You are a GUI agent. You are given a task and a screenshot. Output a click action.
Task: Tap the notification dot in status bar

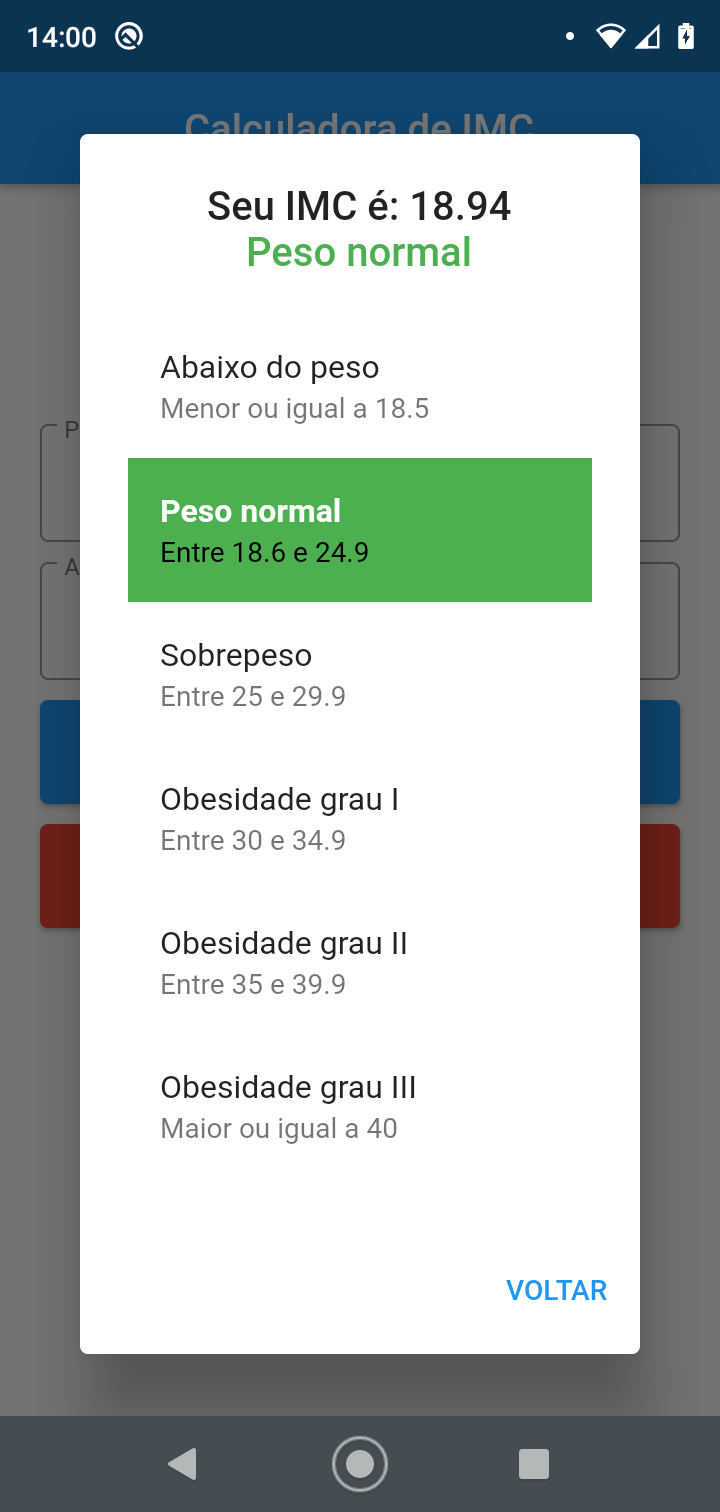pyautogui.click(x=570, y=36)
